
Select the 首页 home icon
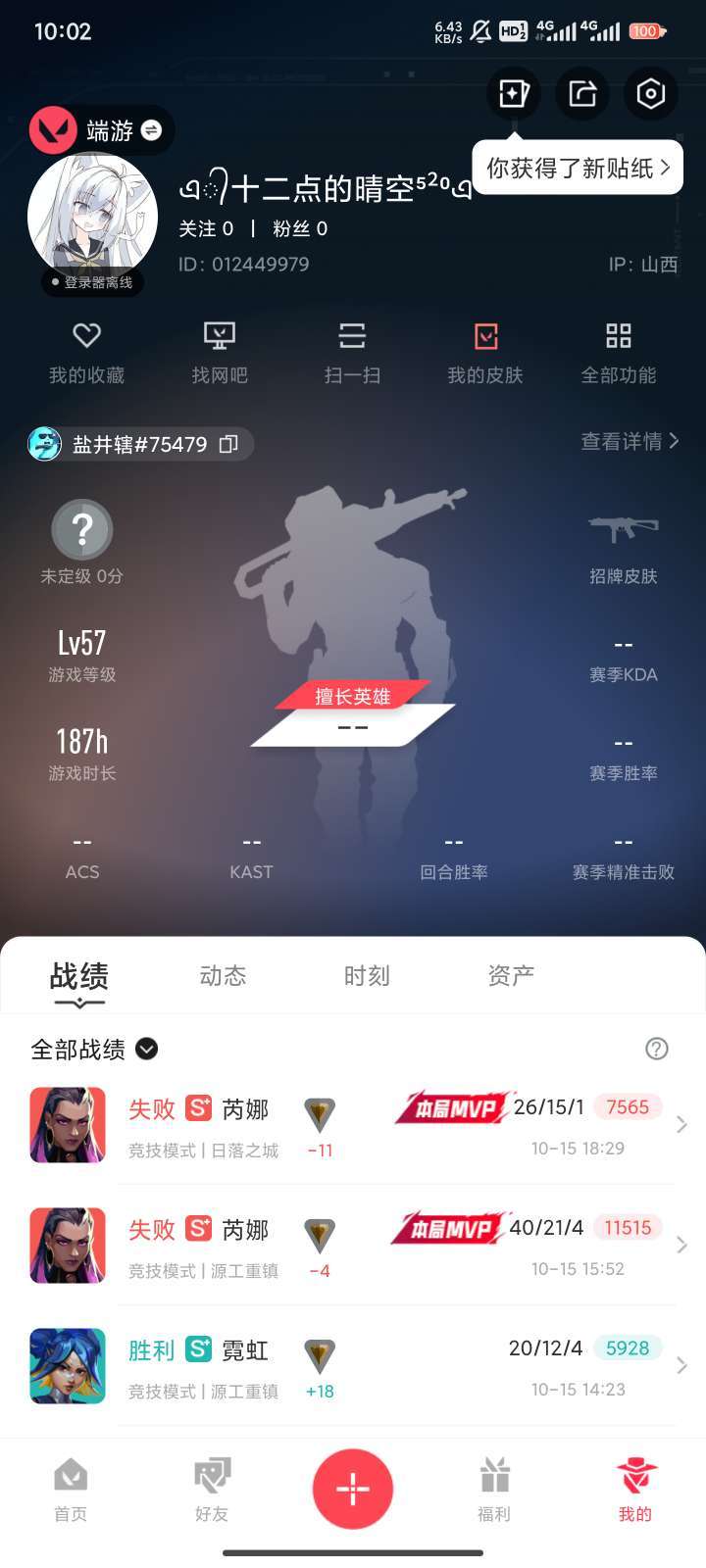click(x=70, y=1480)
